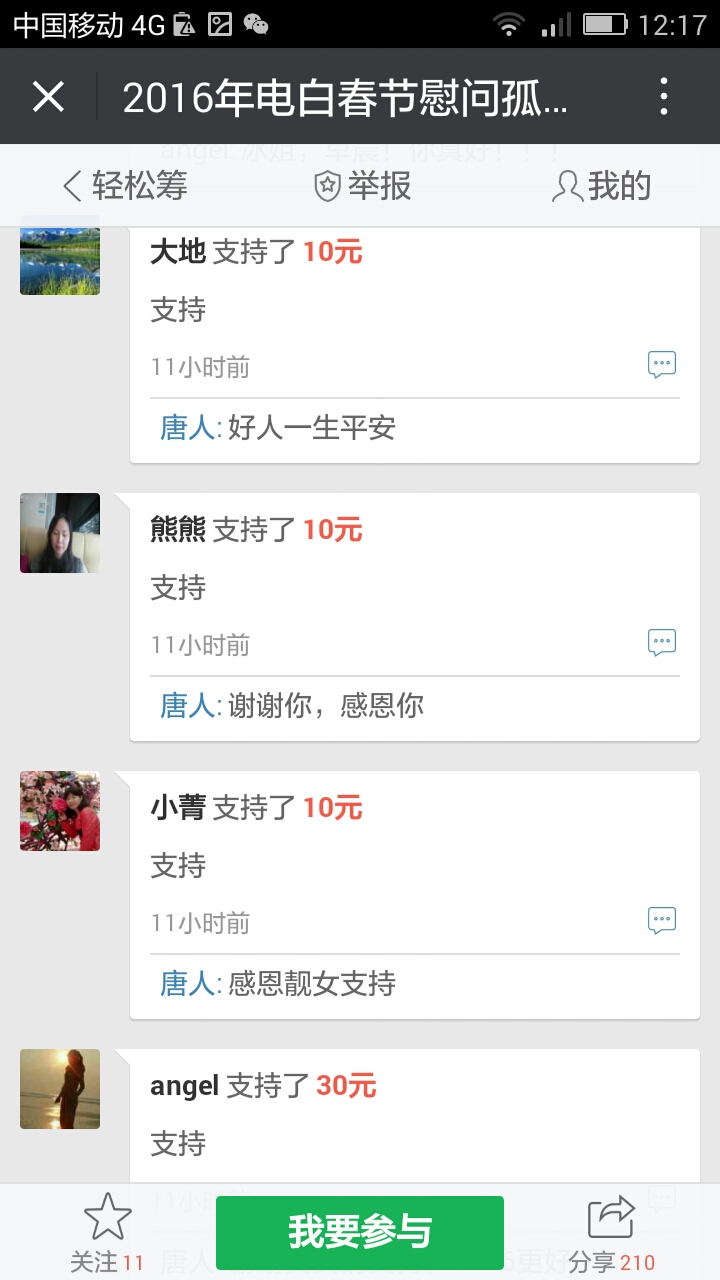View 大地's profile picture
Image resolution: width=720 pixels, height=1280 pixels.
pyautogui.click(x=60, y=255)
